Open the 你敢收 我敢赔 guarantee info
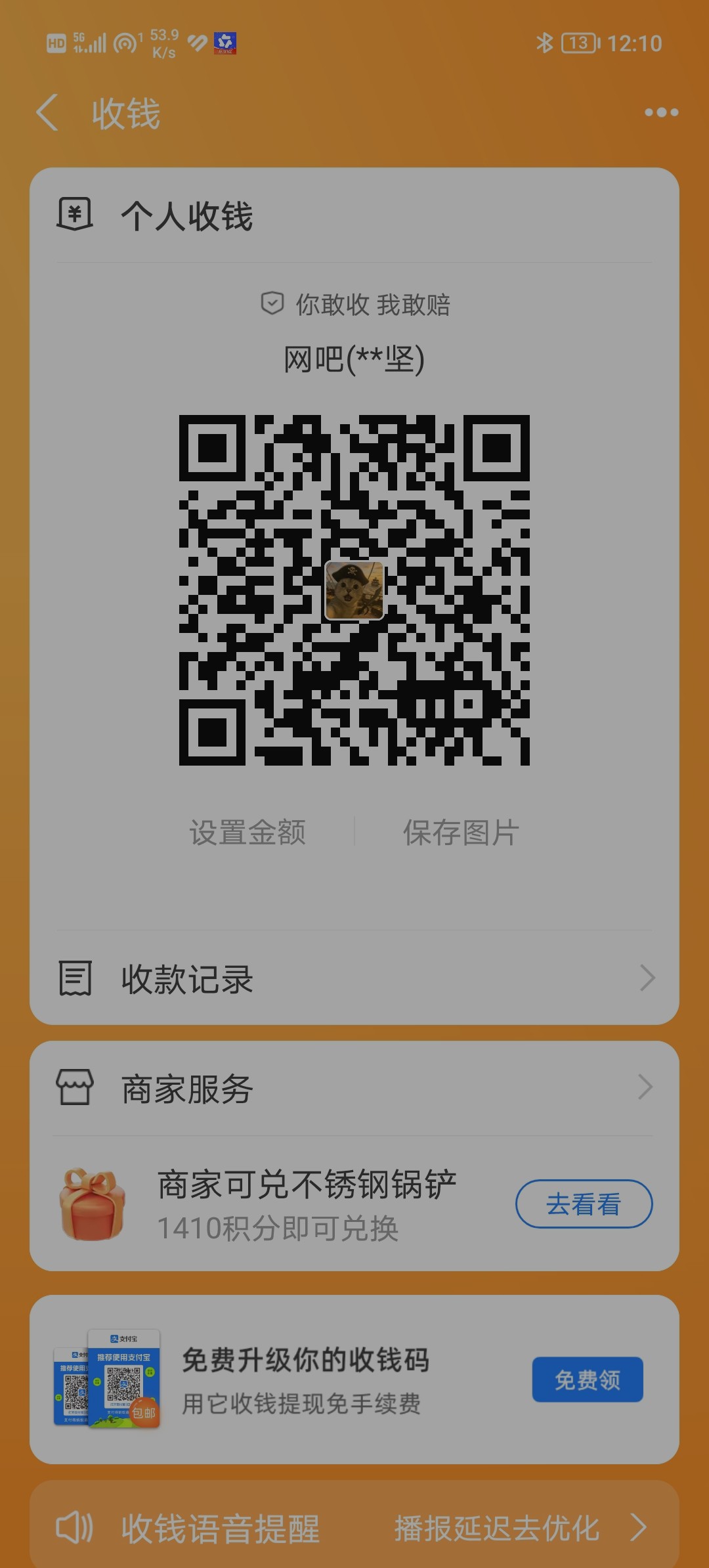The height and width of the screenshot is (1568, 709). pos(355,305)
